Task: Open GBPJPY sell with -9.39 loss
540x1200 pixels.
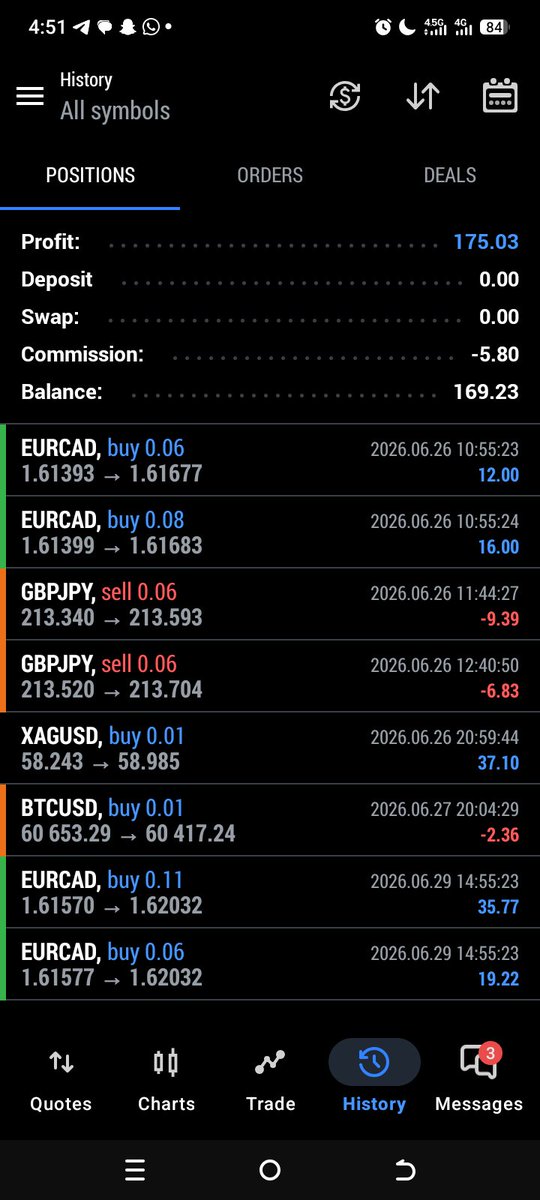Action: pyautogui.click(x=270, y=604)
